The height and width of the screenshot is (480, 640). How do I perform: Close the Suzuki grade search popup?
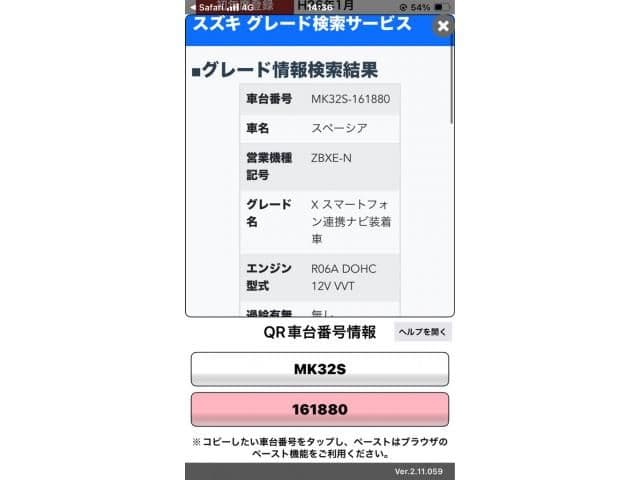(x=443, y=27)
